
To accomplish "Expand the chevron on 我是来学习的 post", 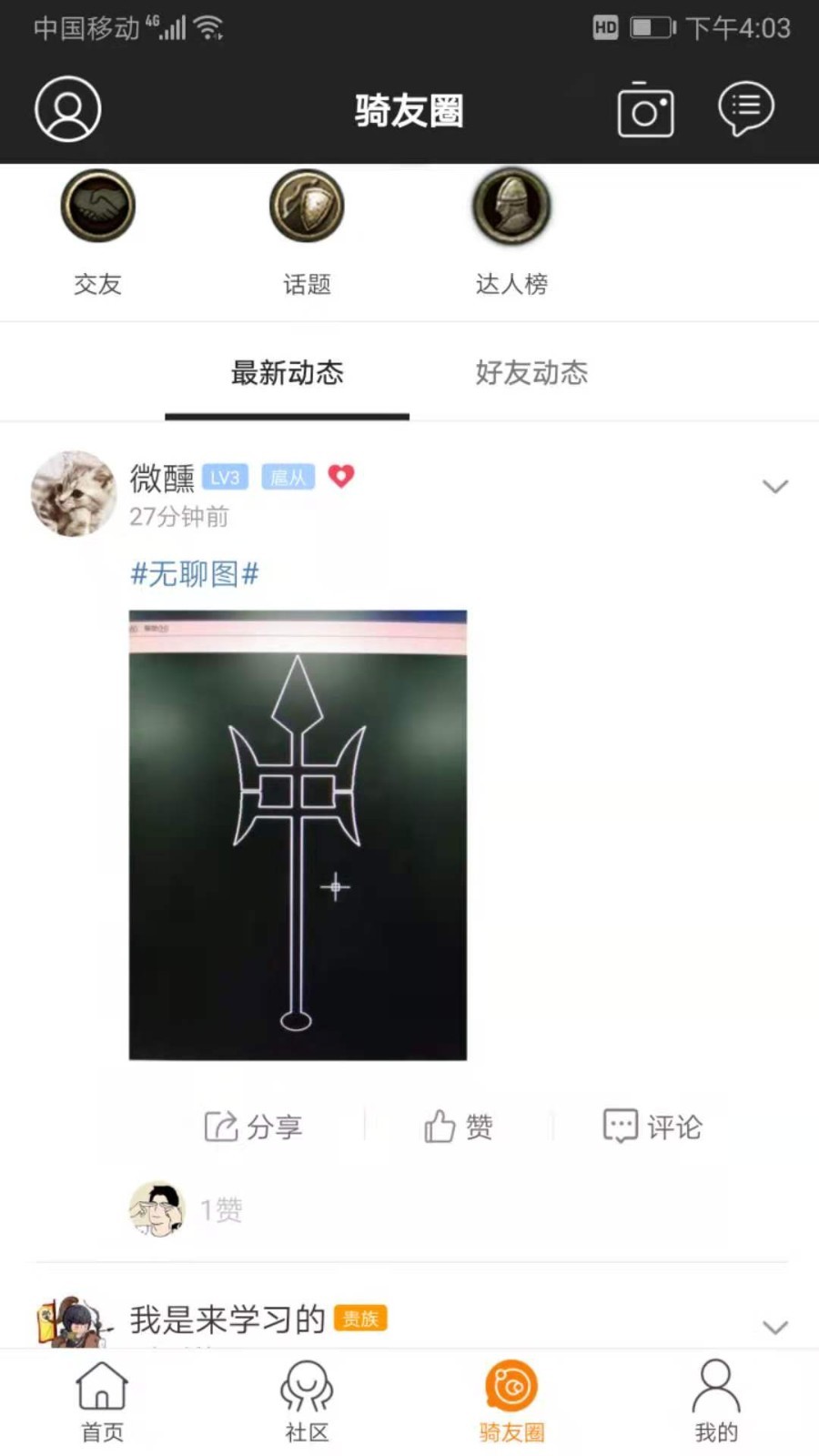I will 774,1327.
